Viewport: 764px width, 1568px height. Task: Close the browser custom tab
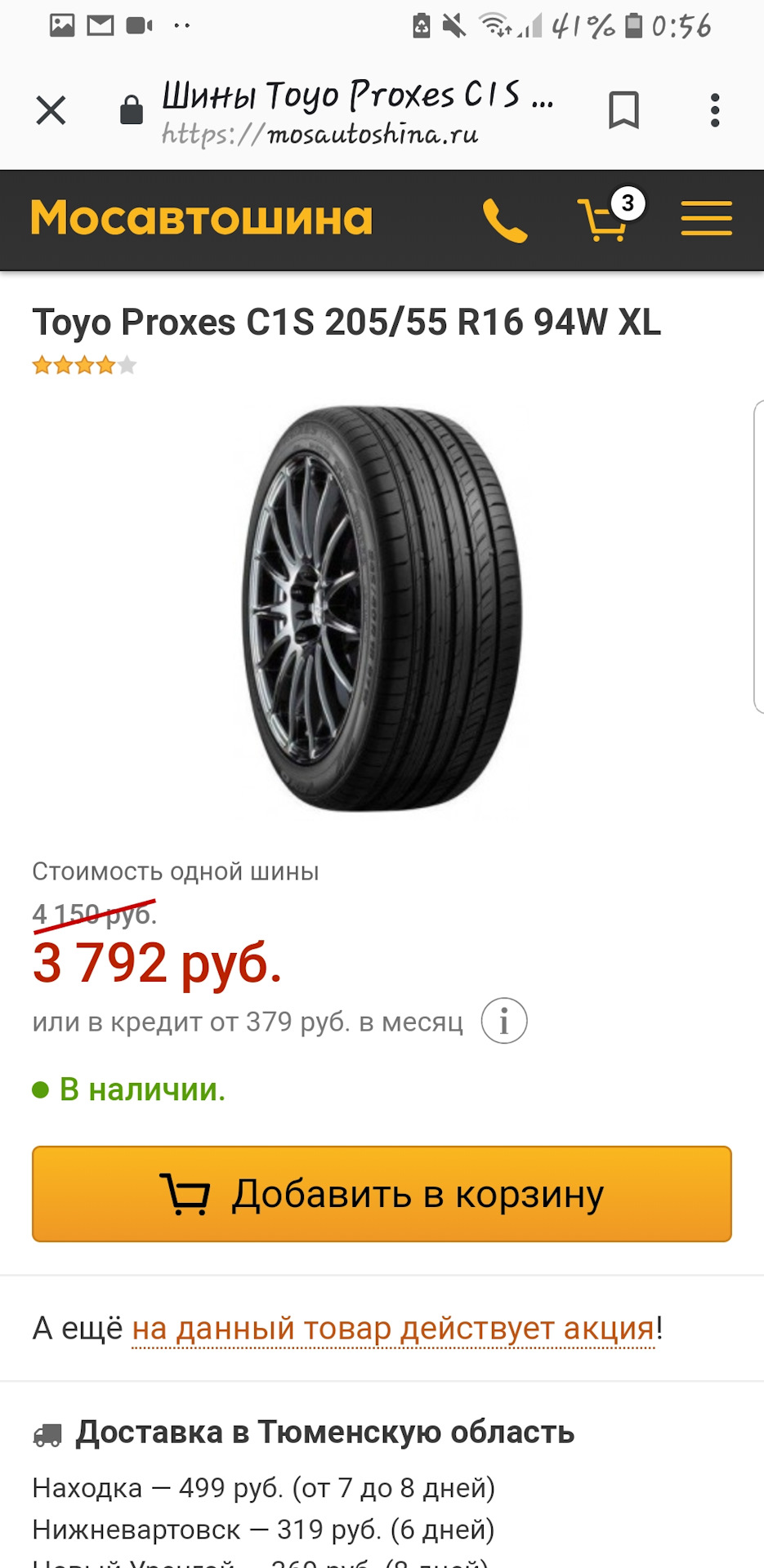pos(51,110)
